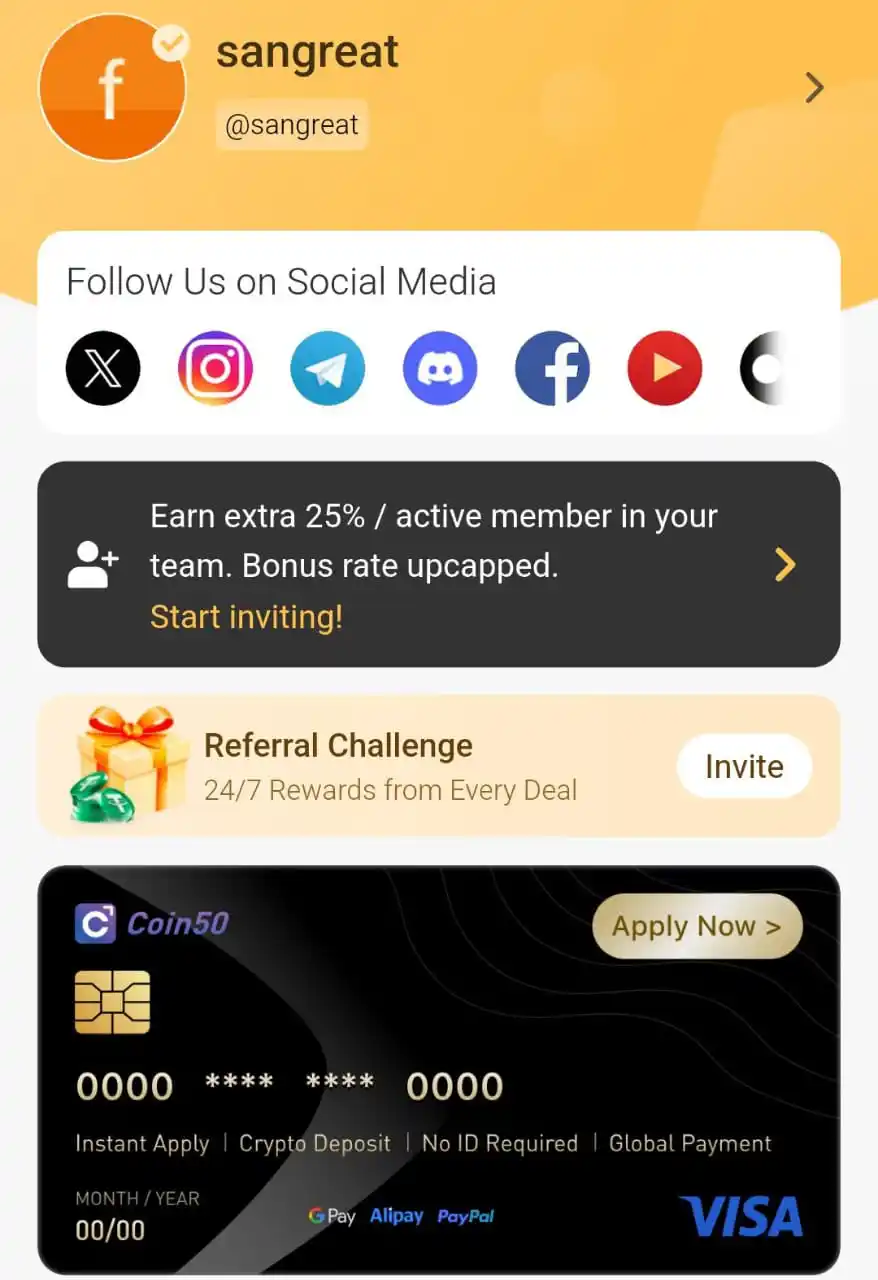The image size is (878, 1280).
Task: Go to the Facebook page
Action: (x=552, y=368)
